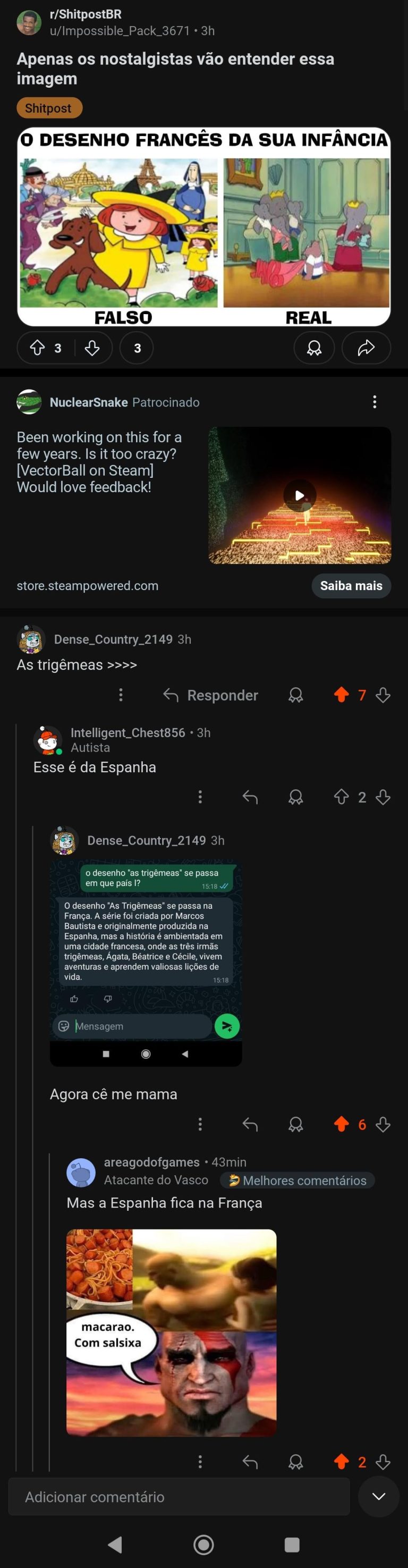Tap the Saiba mais button
The image size is (408, 1568).
[x=351, y=586]
